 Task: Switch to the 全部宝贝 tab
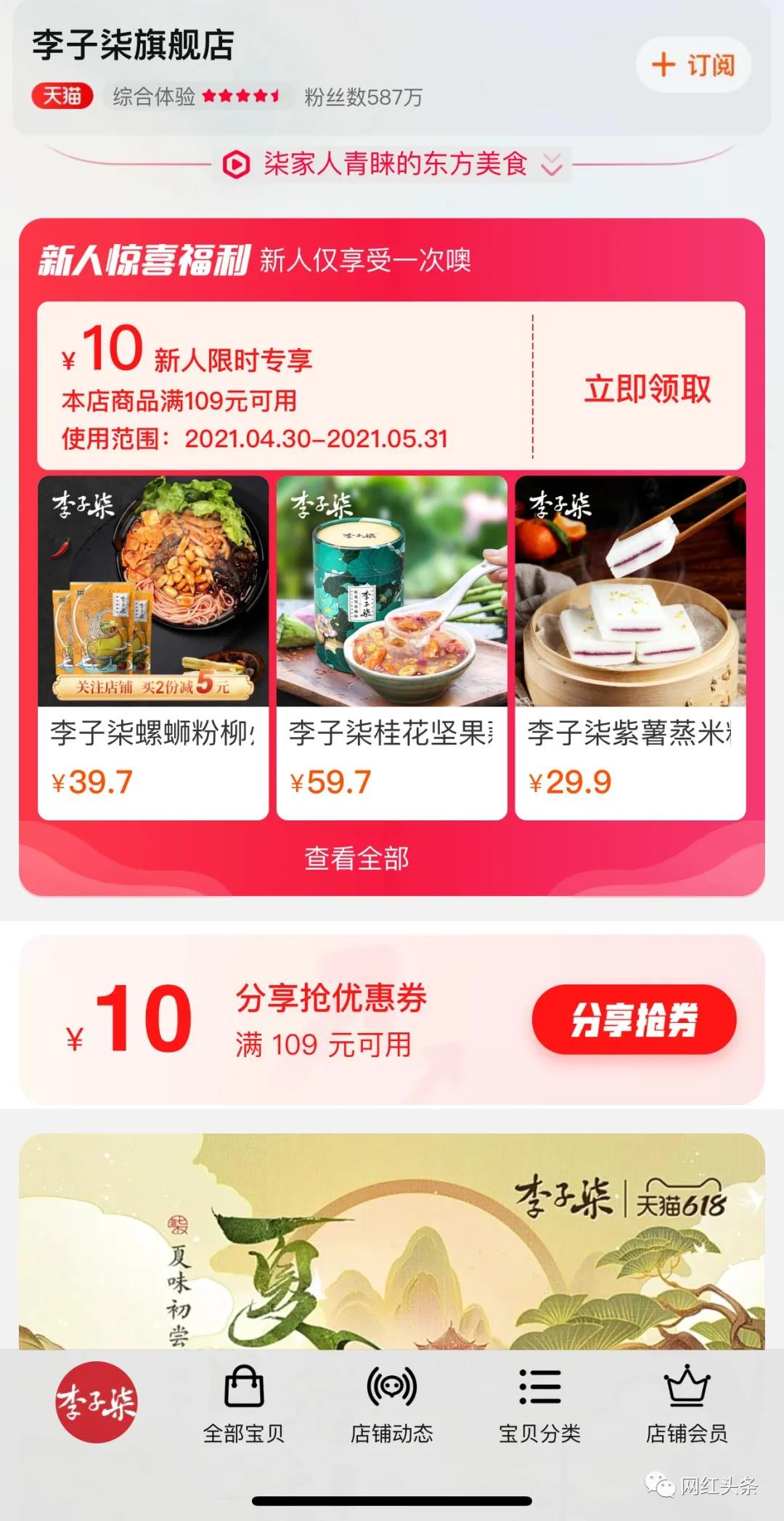pos(244,1405)
